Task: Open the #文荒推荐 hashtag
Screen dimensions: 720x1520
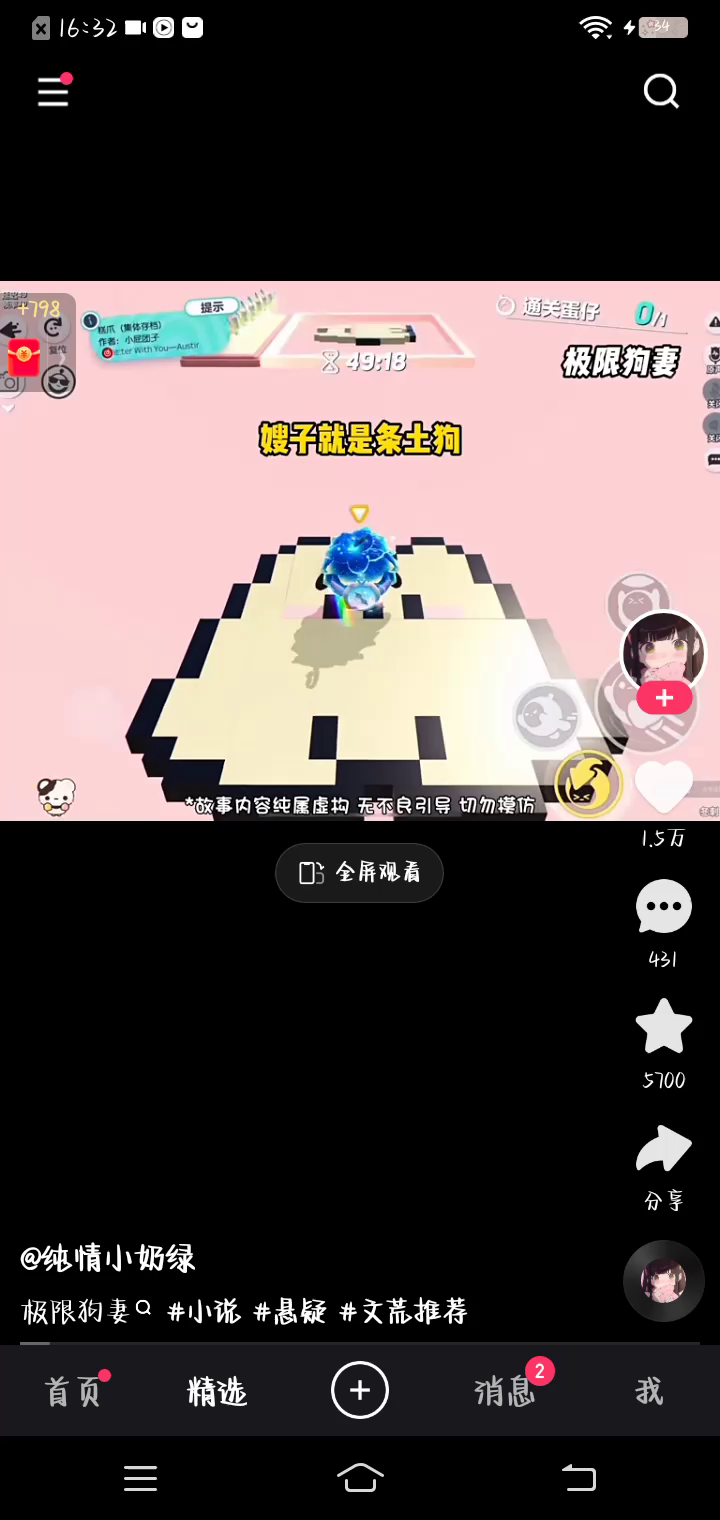Action: pyautogui.click(x=404, y=1311)
